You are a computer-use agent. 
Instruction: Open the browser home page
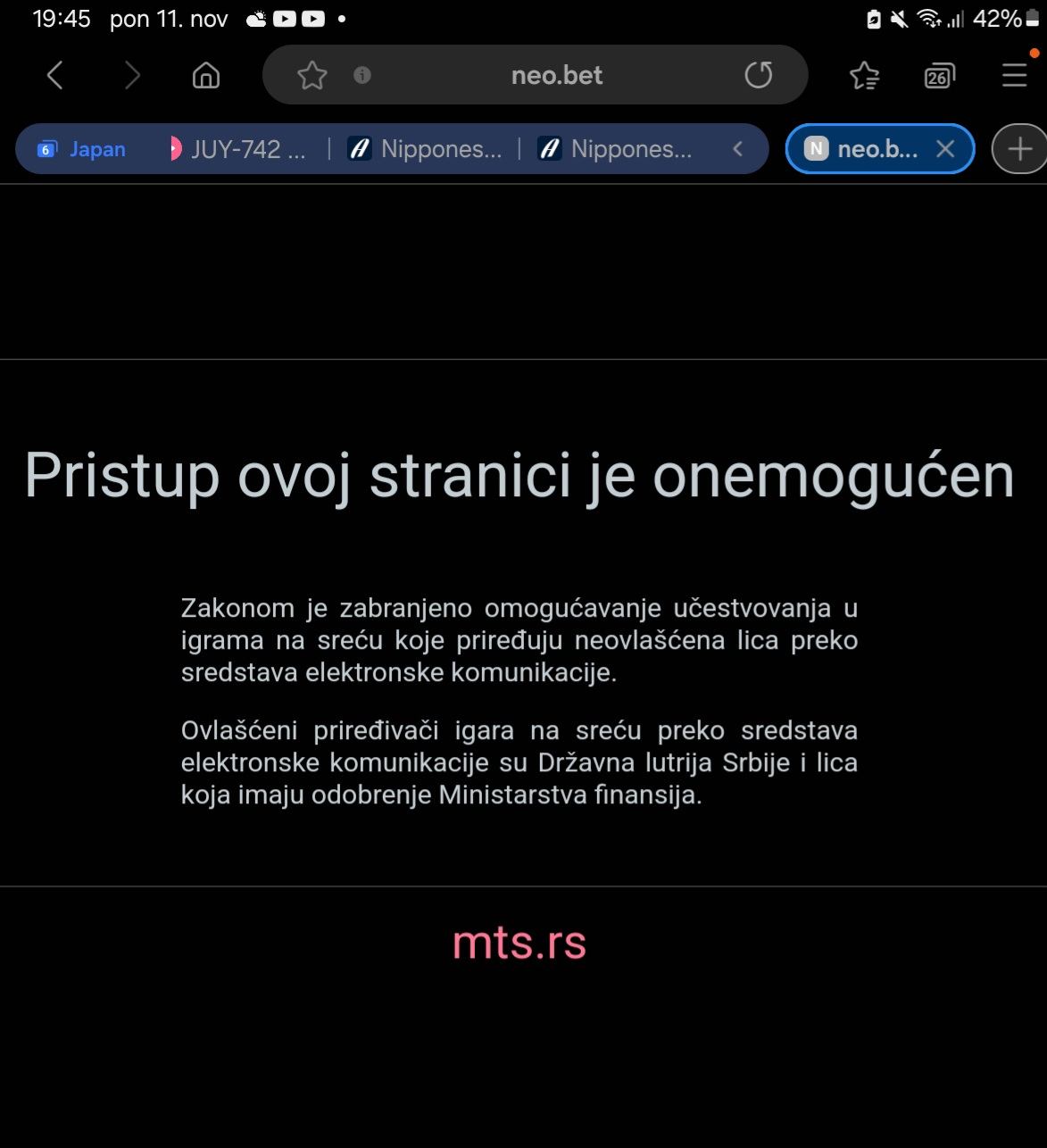click(x=204, y=75)
